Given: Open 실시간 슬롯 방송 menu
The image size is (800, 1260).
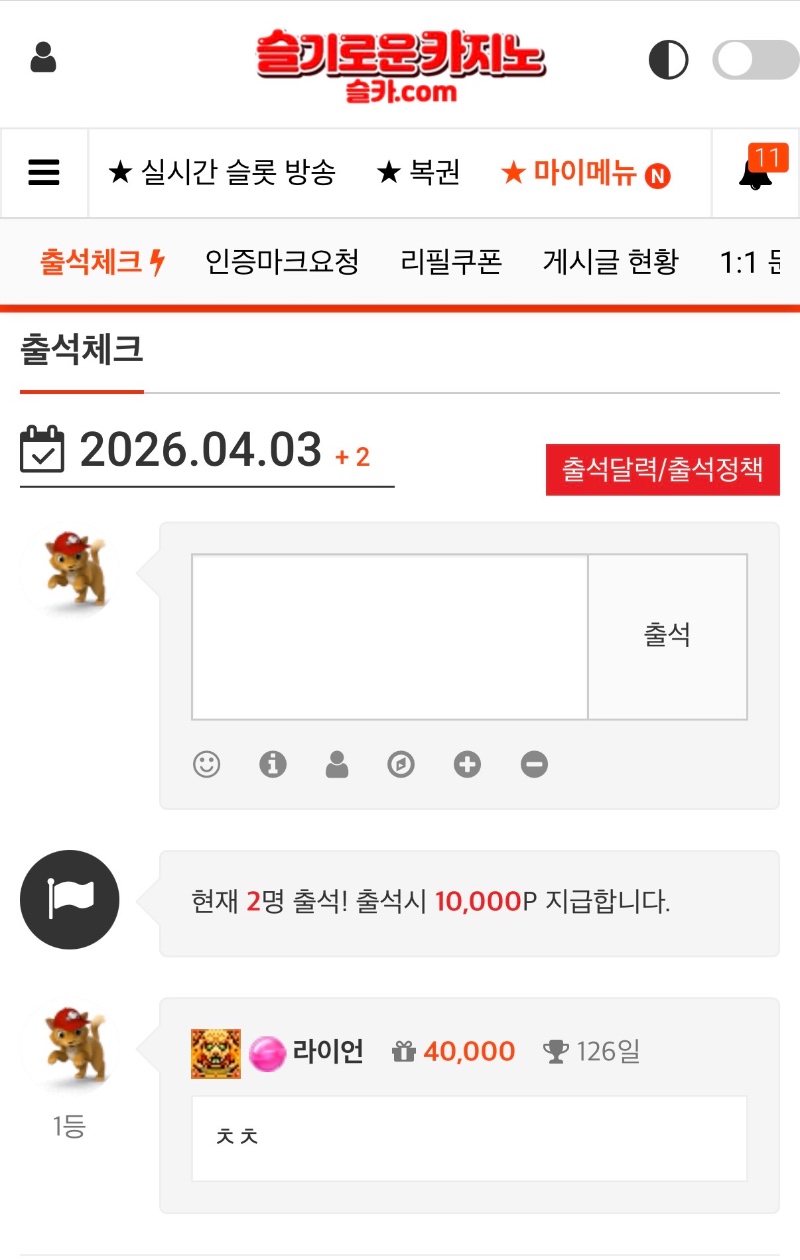Looking at the screenshot, I should pyautogui.click(x=222, y=173).
